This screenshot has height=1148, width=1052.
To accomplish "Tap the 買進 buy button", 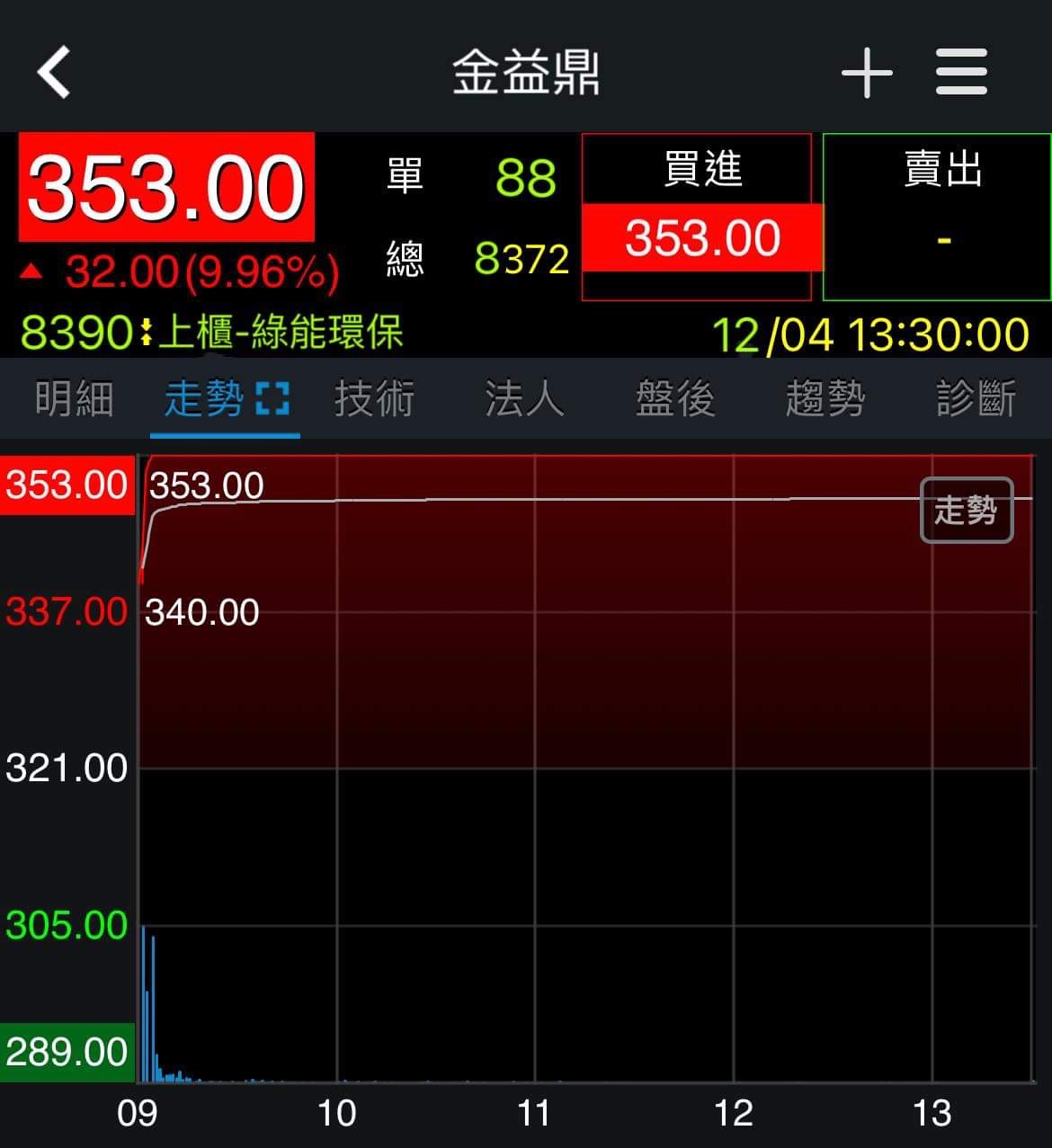I will [x=700, y=169].
